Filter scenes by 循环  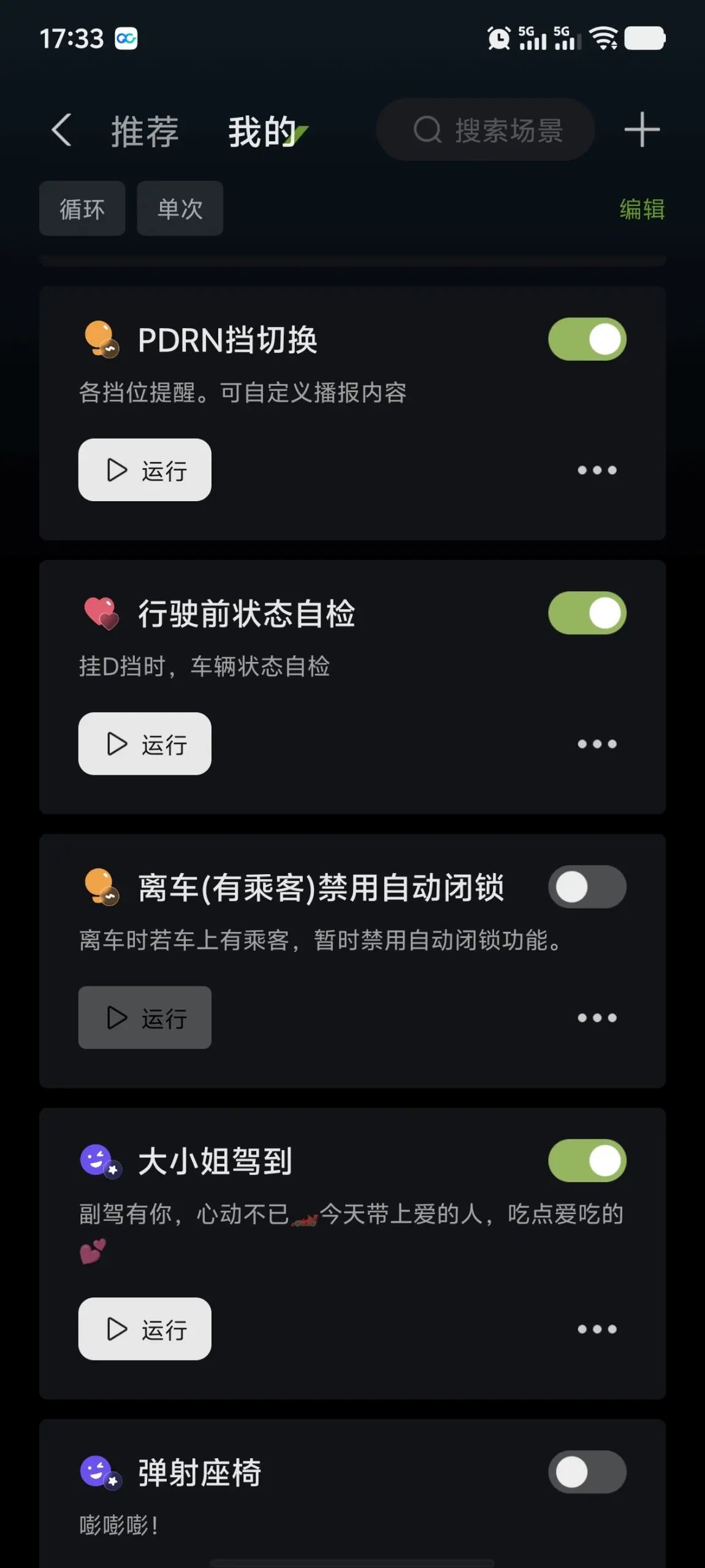(x=82, y=209)
